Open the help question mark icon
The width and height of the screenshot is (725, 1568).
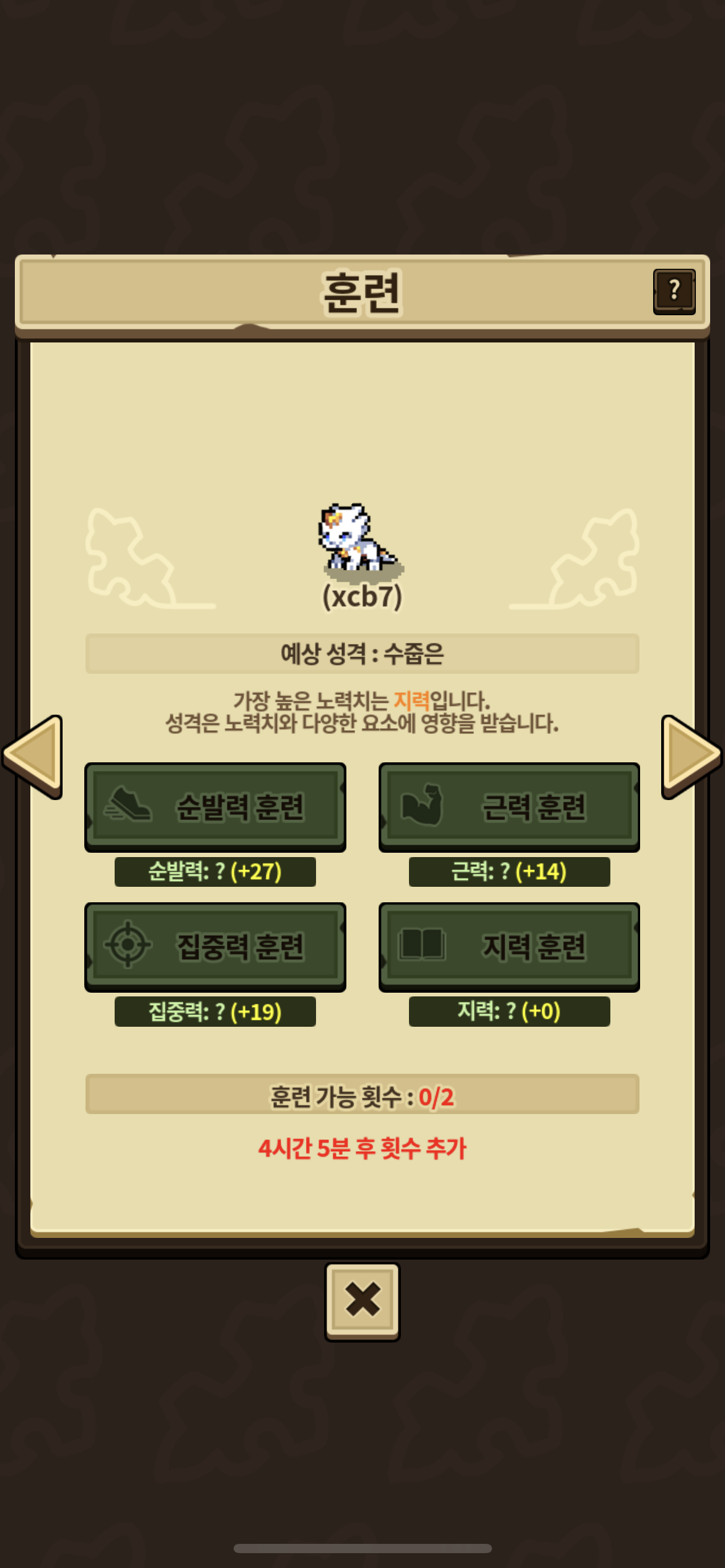(x=674, y=291)
